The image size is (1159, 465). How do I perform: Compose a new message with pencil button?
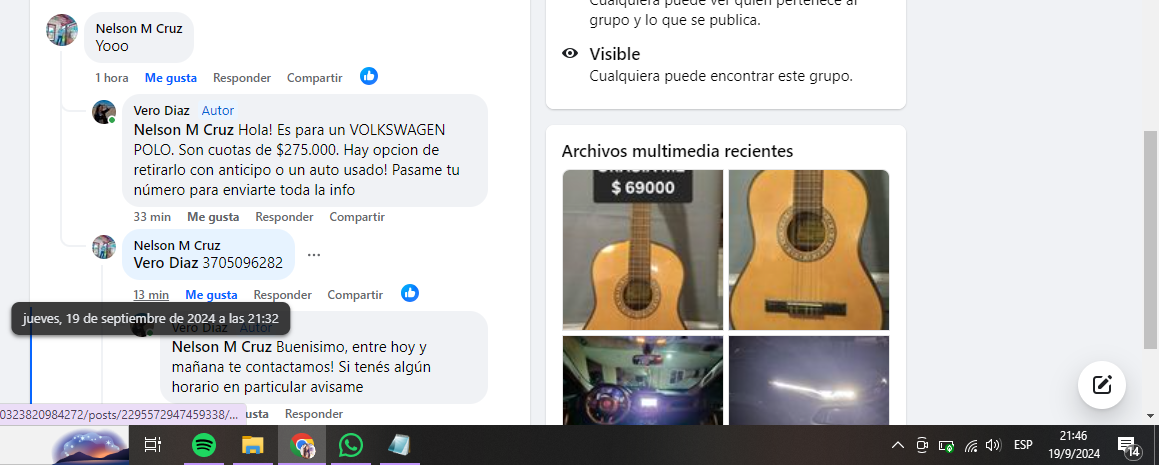point(1102,384)
